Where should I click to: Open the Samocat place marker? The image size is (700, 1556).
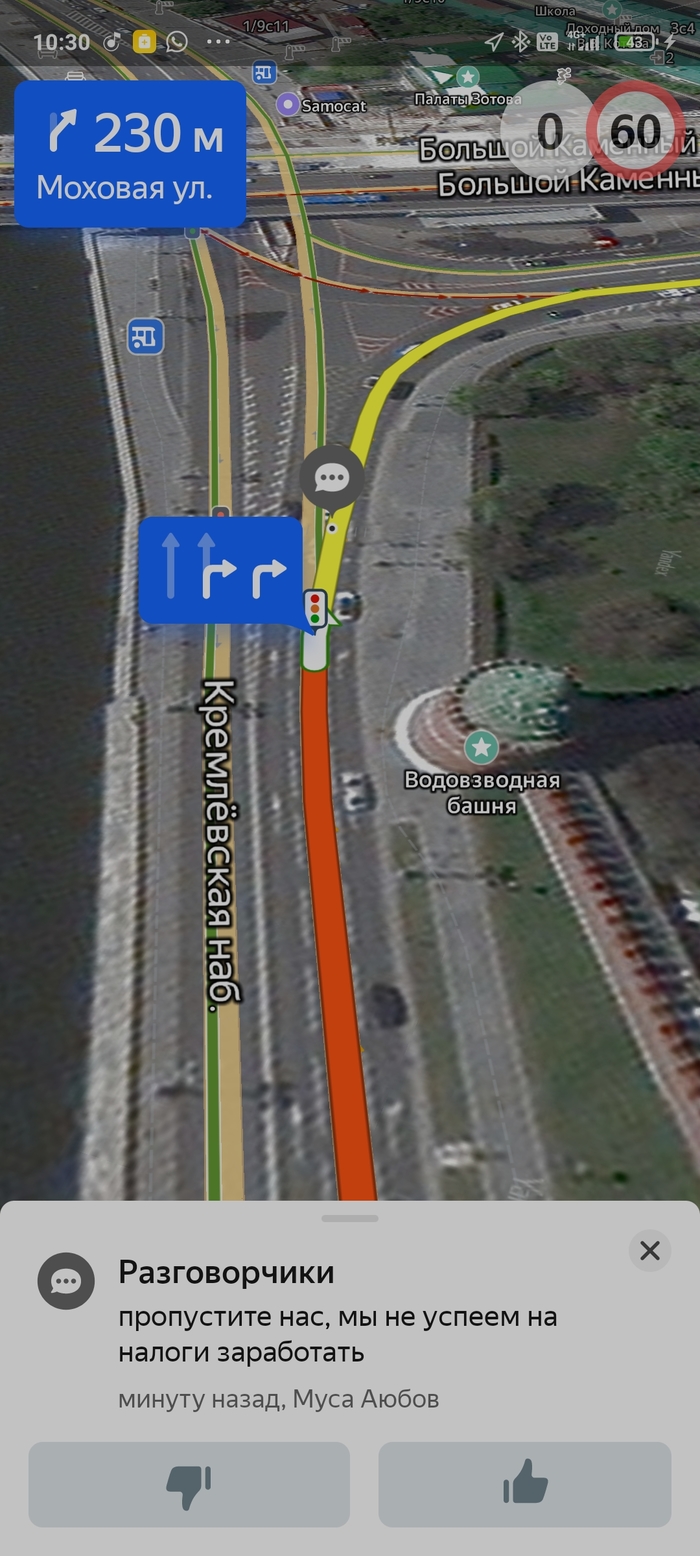pos(289,105)
